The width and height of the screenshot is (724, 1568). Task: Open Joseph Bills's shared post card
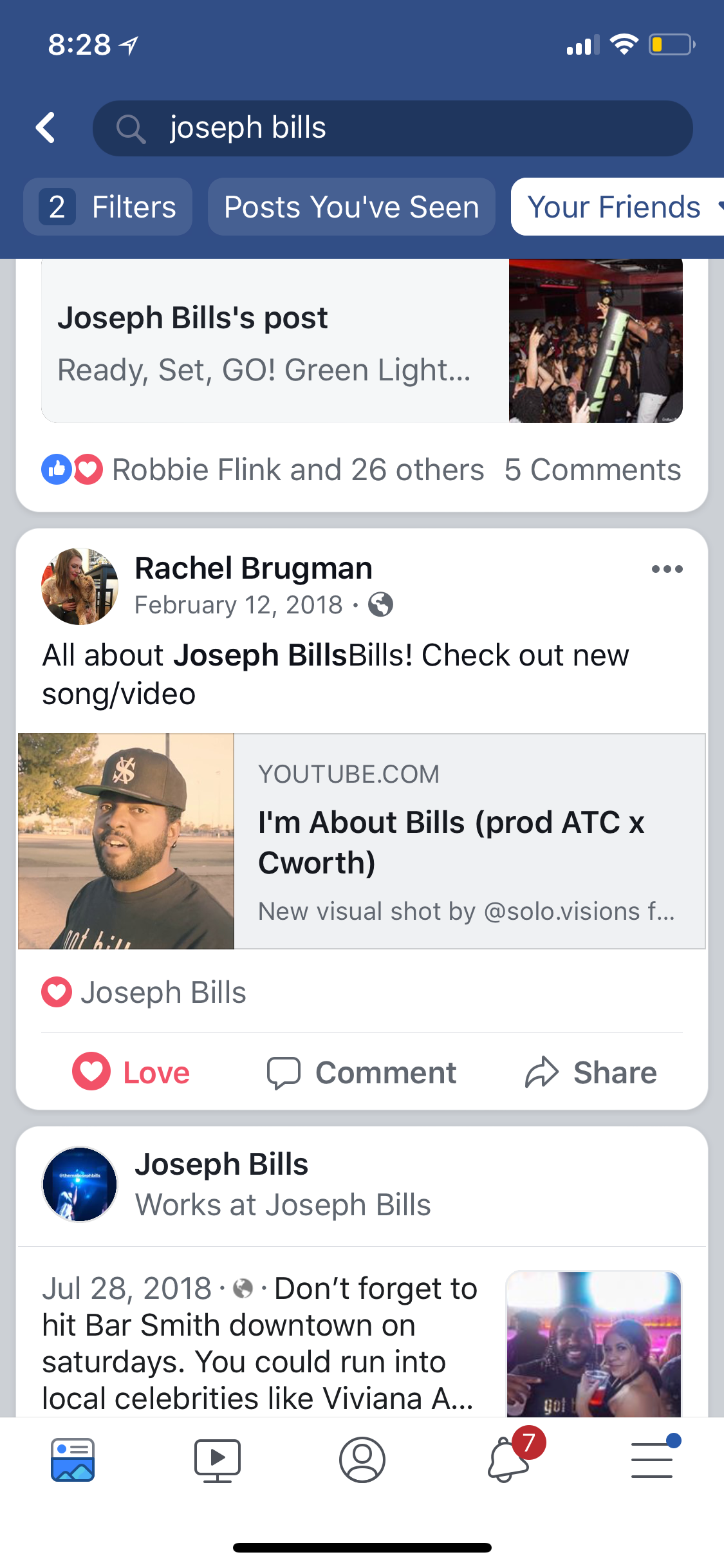pos(362,341)
